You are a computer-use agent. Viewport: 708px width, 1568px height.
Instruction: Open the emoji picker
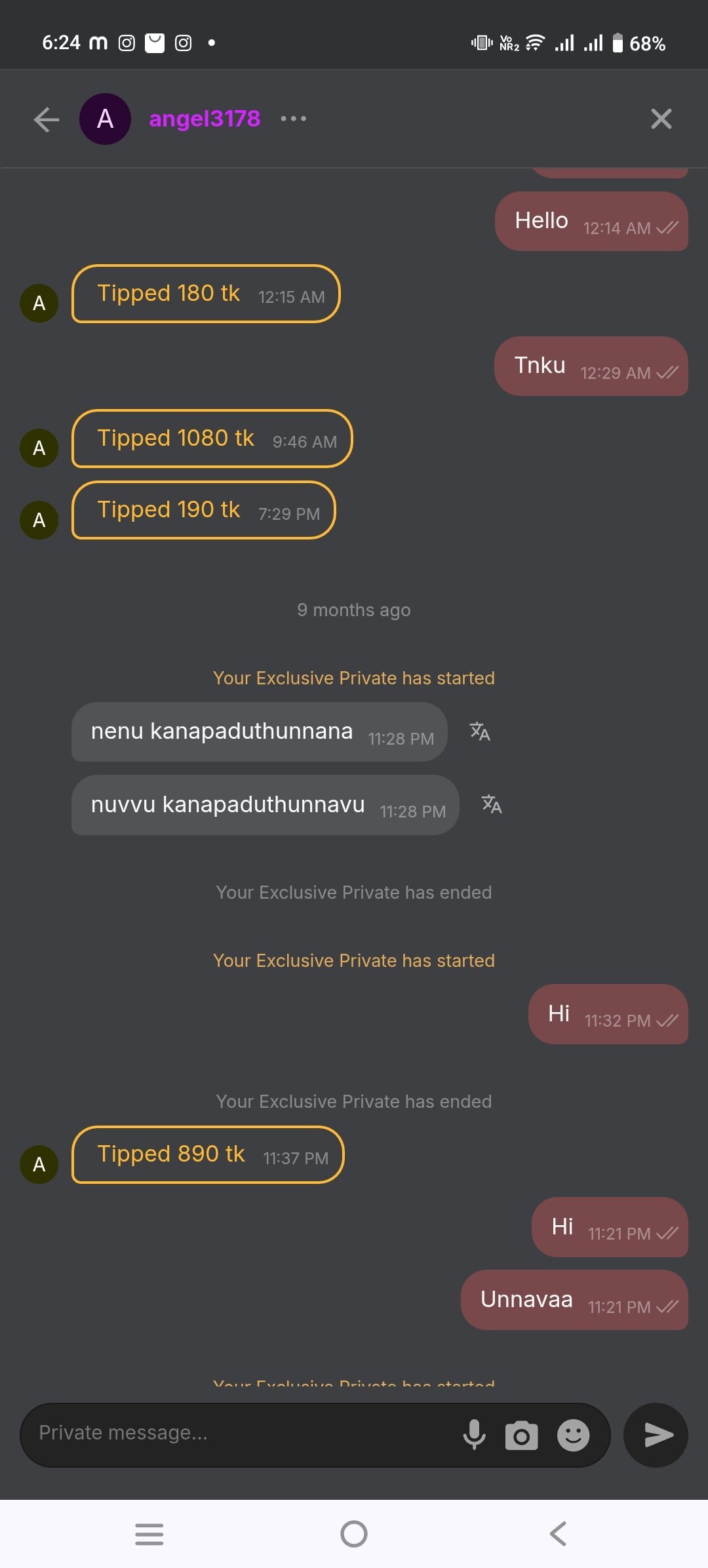574,1435
